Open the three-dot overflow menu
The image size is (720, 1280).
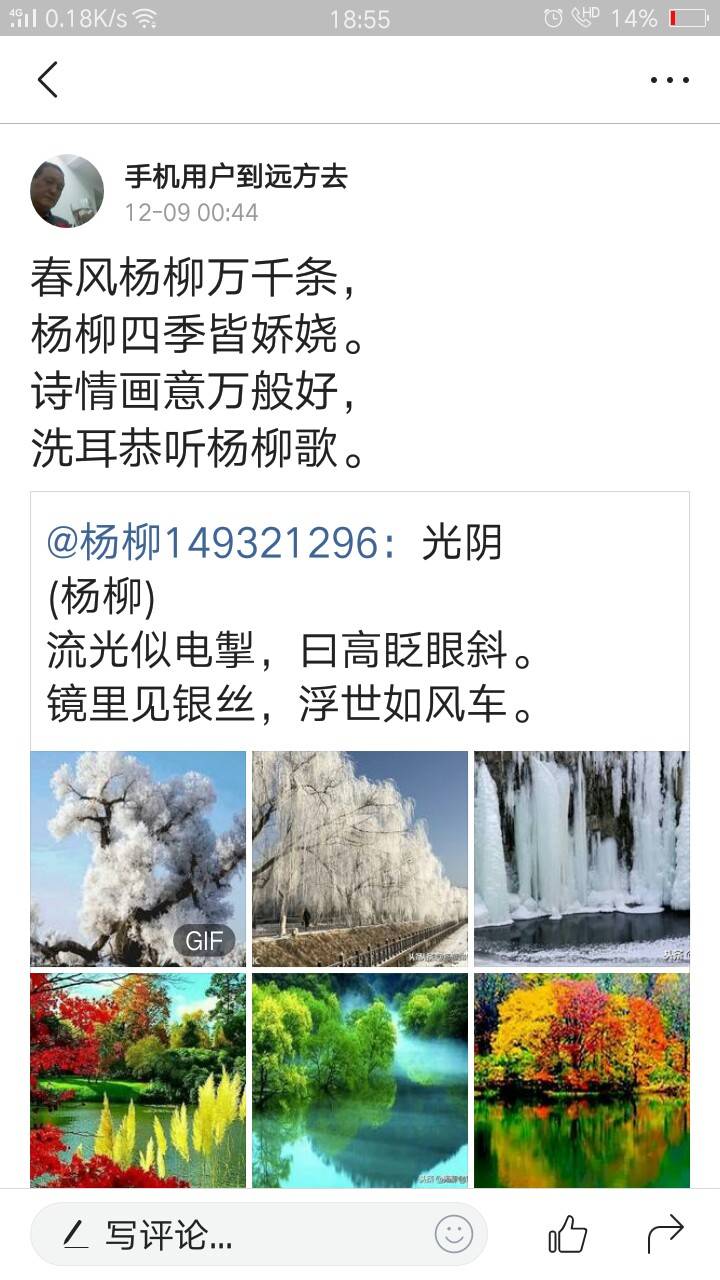[669, 80]
